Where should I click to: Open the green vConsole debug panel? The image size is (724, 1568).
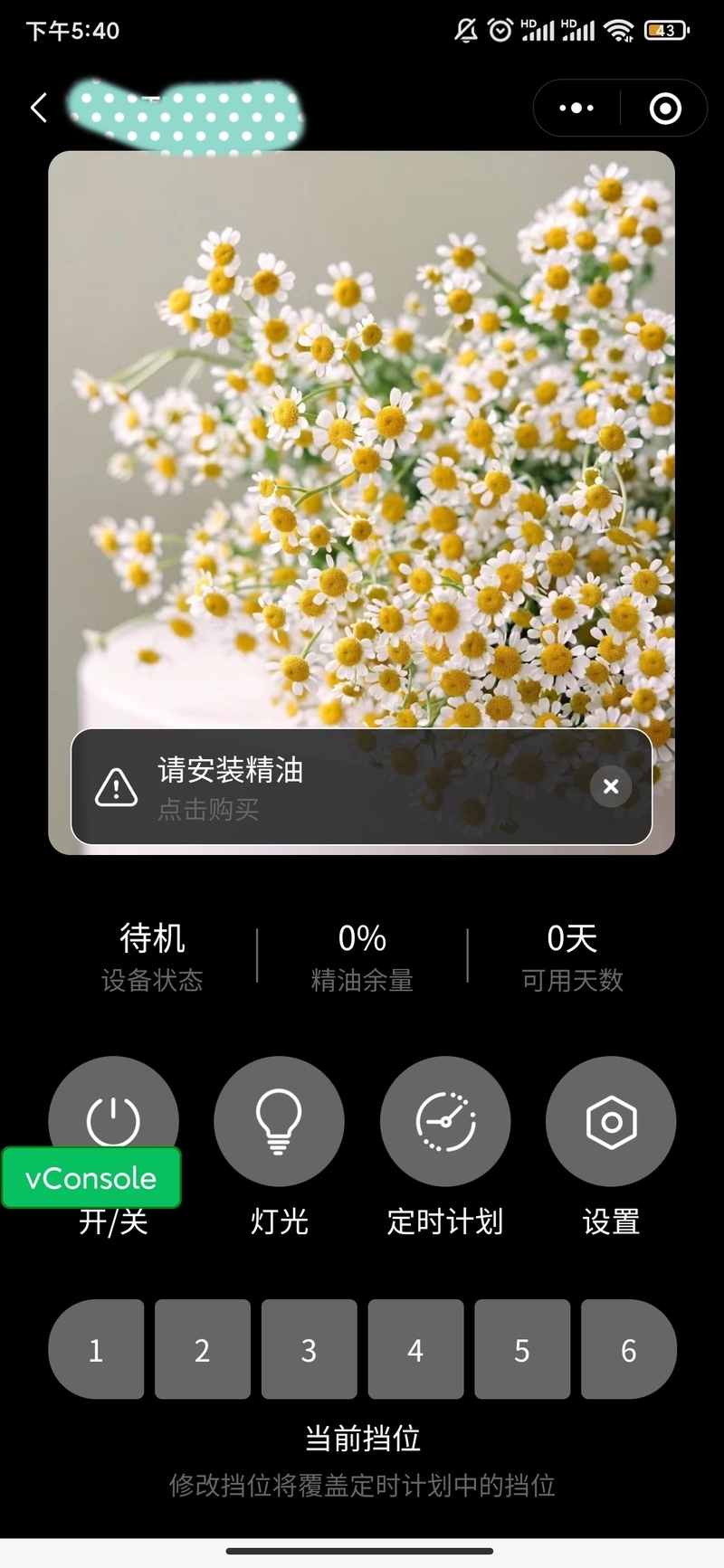pos(91,1178)
